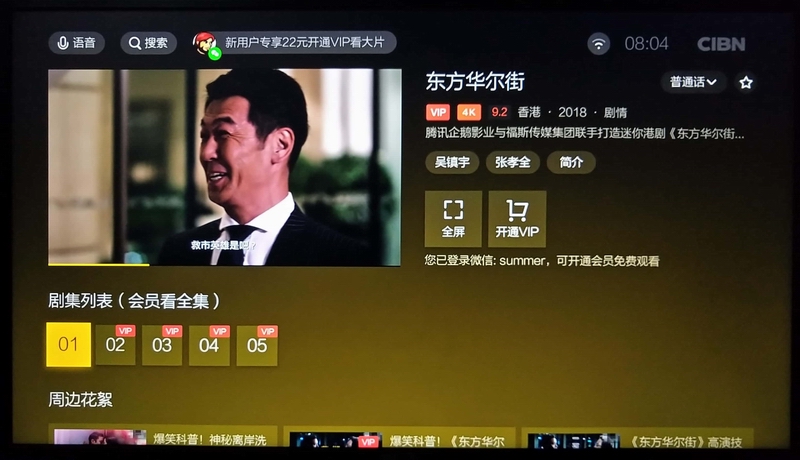Open the VIP-tagged 爆笑科普 clip card

(x=399, y=439)
